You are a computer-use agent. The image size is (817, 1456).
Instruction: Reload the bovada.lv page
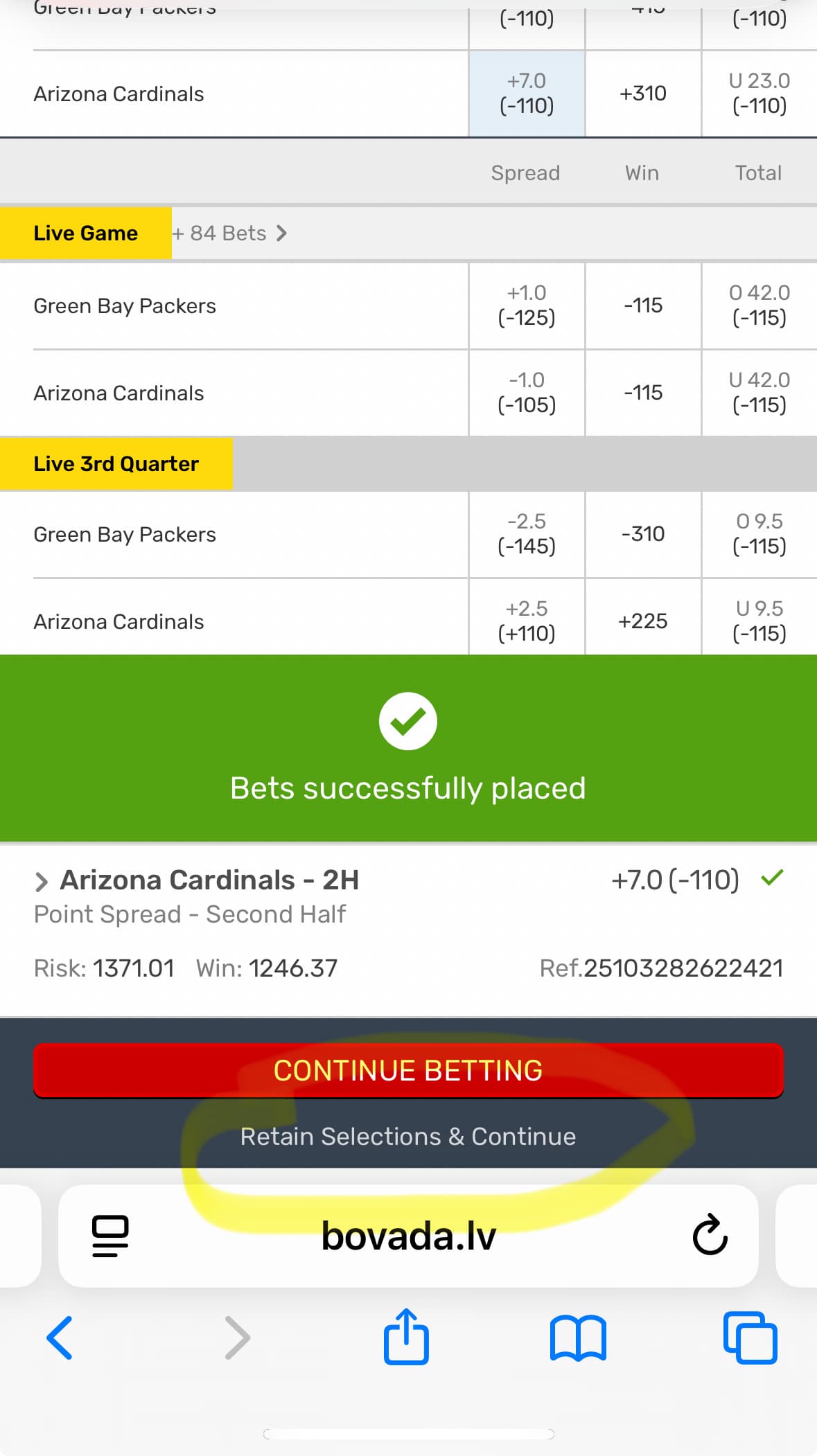tap(710, 1235)
